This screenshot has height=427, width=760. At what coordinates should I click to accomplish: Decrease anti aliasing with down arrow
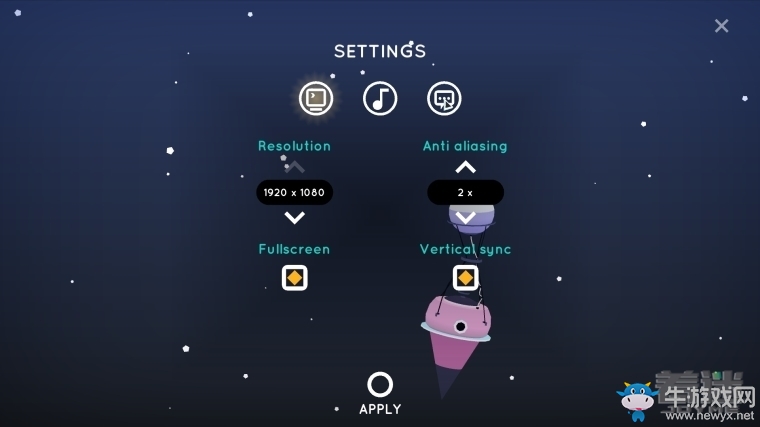[465, 217]
